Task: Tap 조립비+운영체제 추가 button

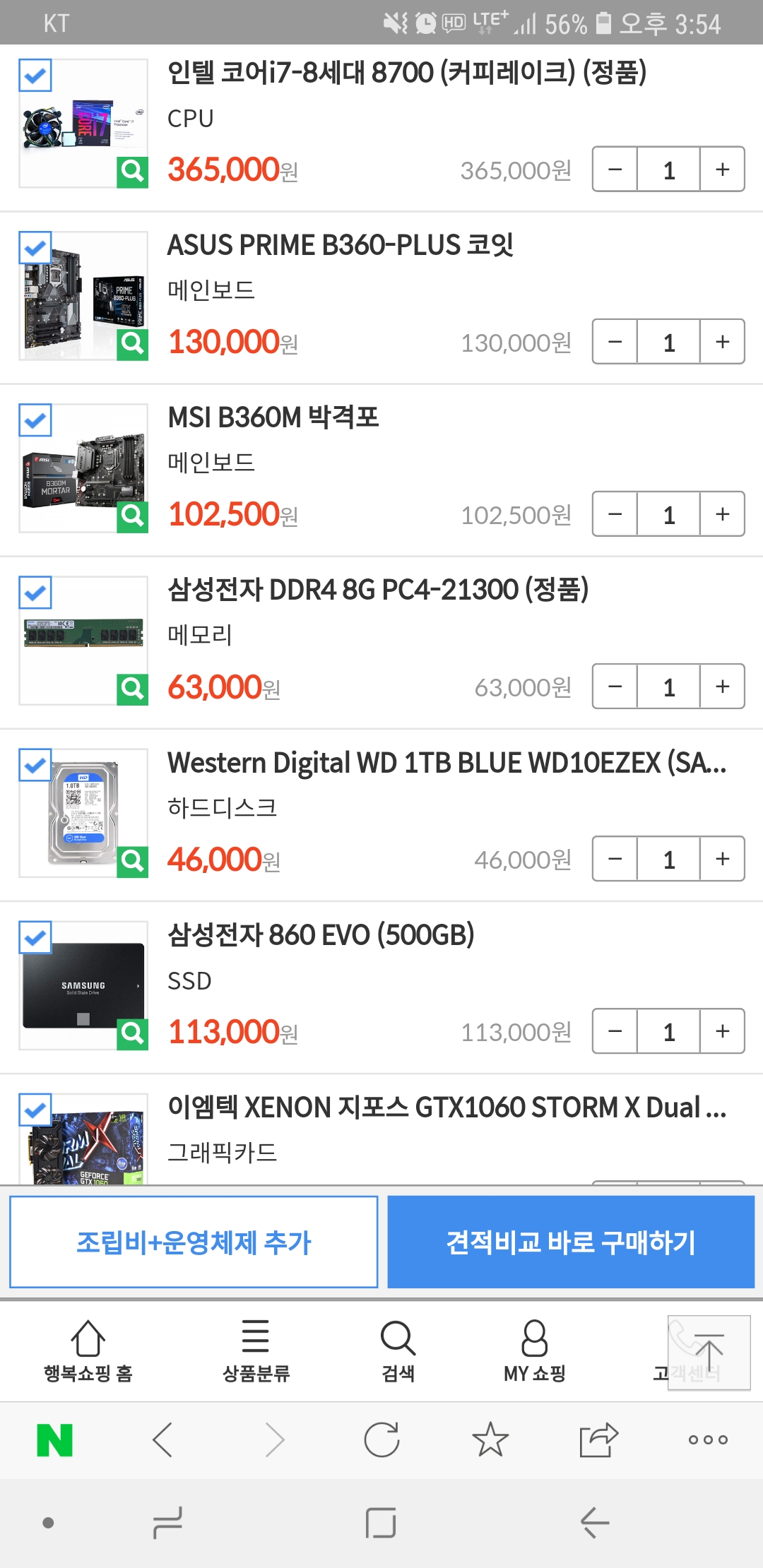Action: pyautogui.click(x=194, y=1242)
